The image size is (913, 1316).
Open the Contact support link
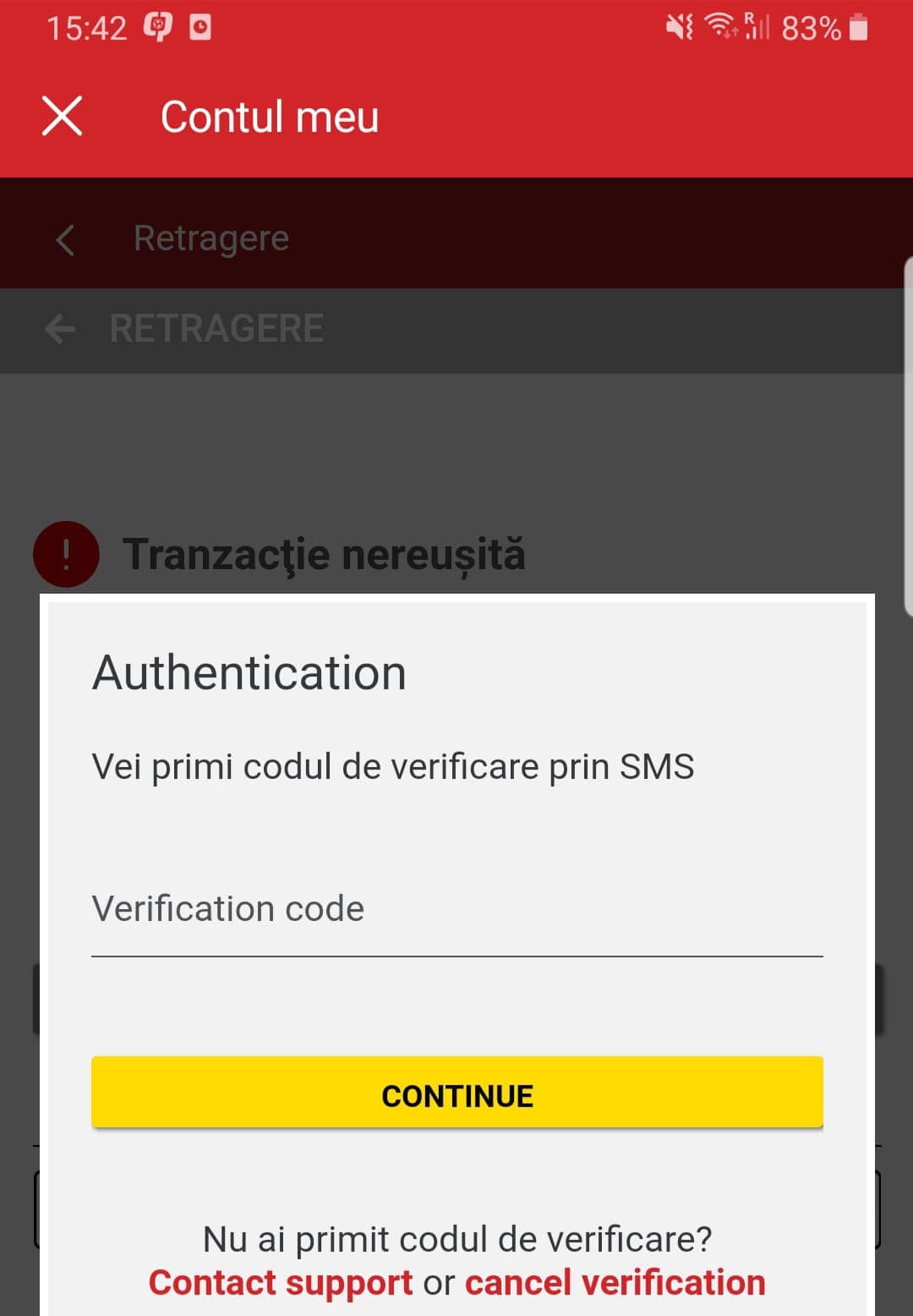(x=280, y=1283)
